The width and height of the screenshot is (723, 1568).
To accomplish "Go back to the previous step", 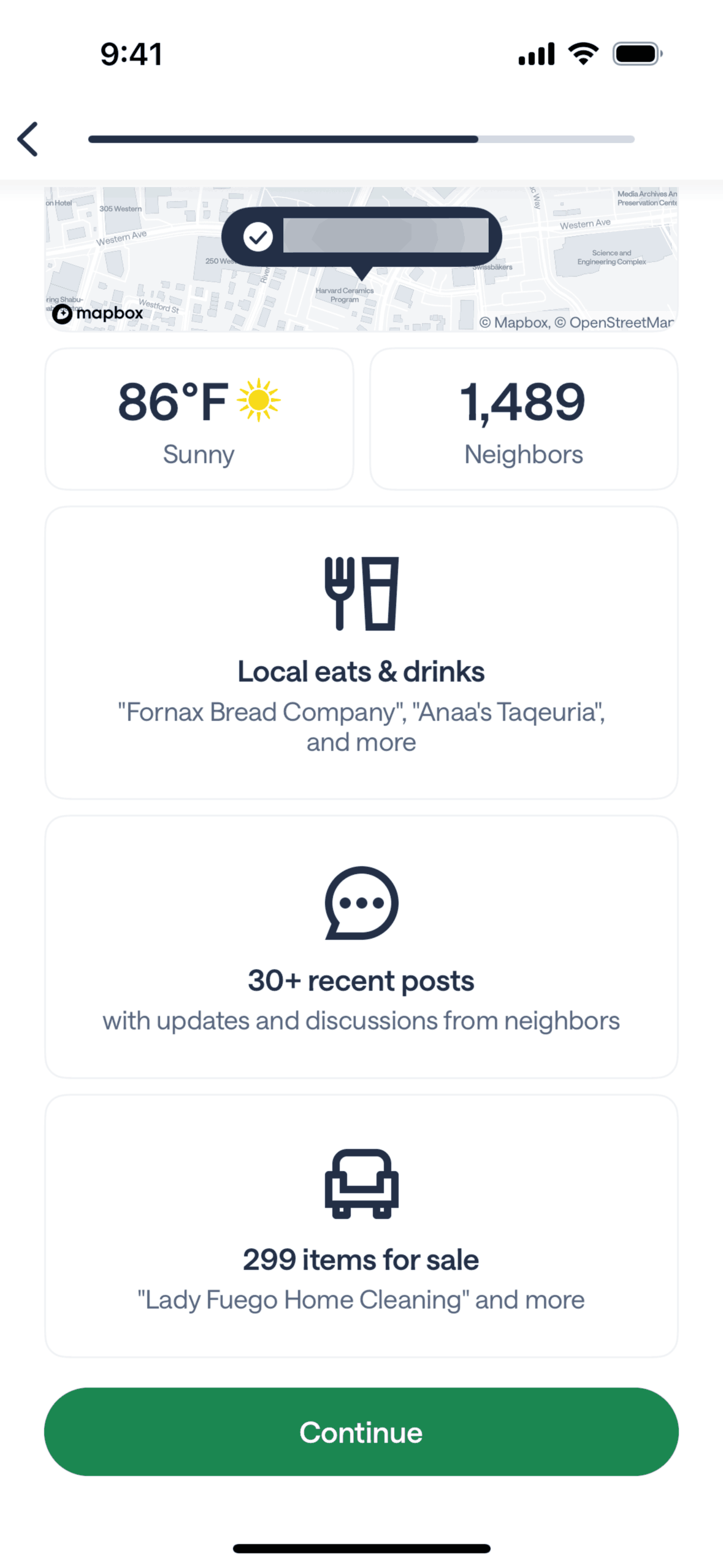I will [28, 139].
